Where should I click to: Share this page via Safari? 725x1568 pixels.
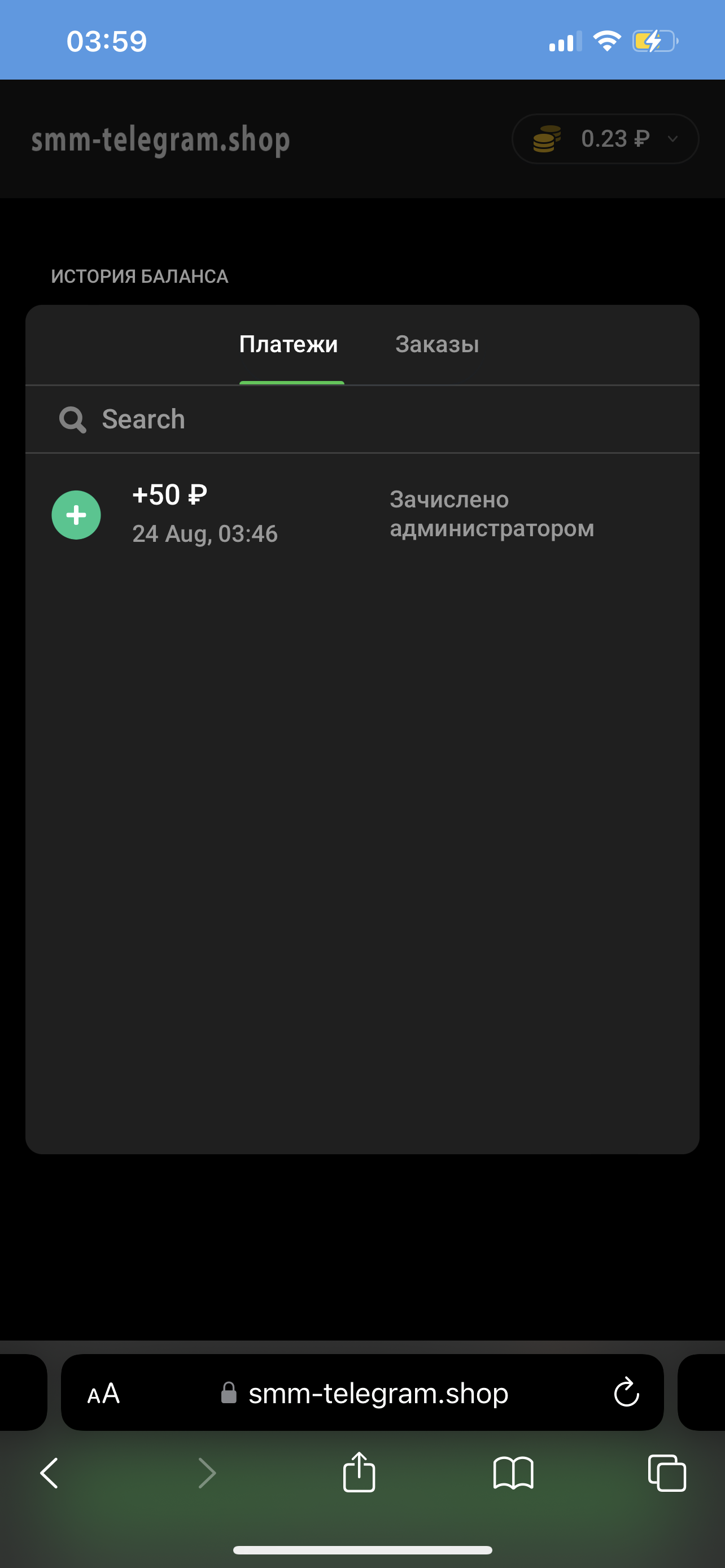pos(359,1472)
